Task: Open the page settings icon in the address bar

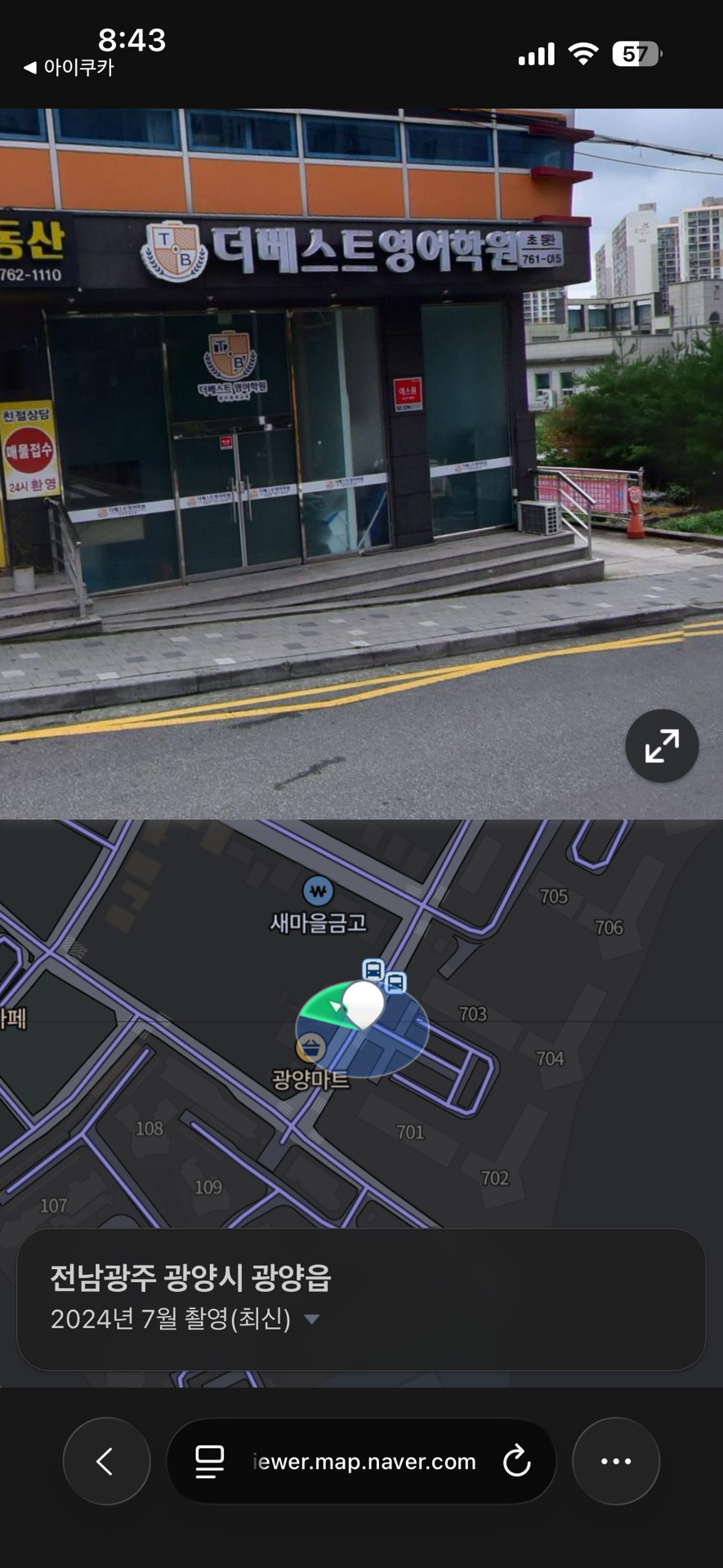Action: point(209,1461)
